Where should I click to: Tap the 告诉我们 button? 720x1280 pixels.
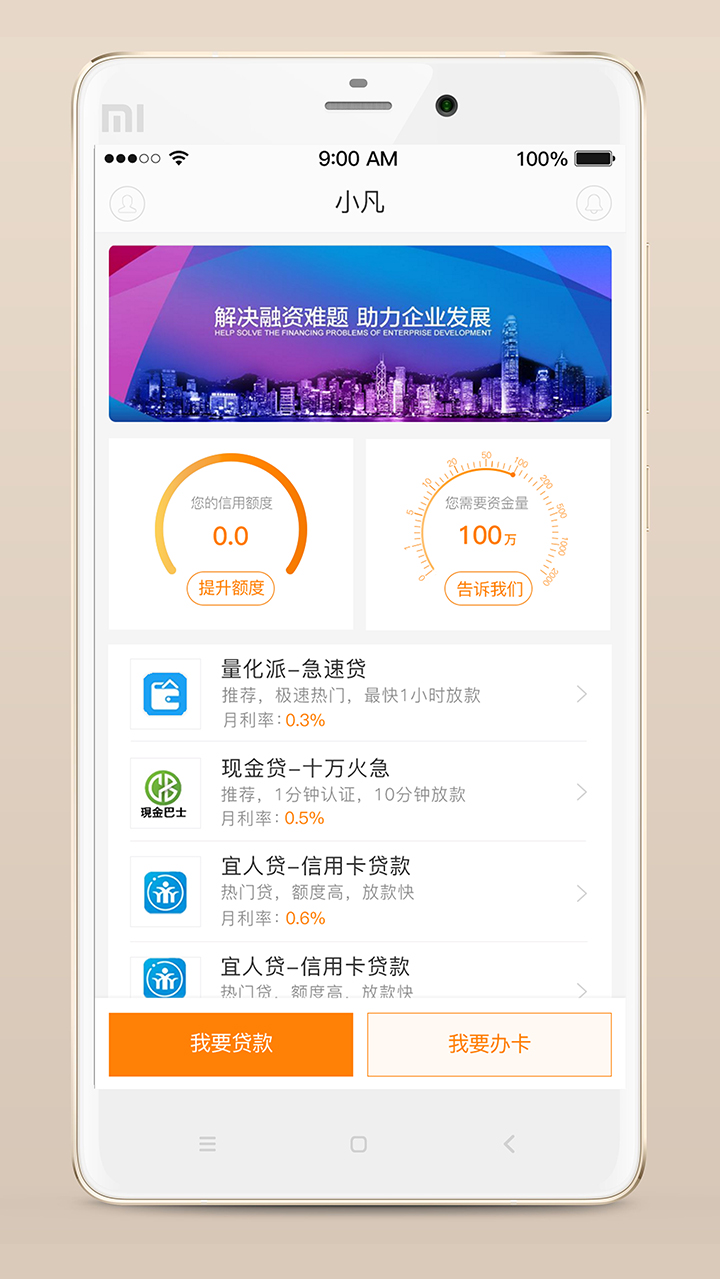(489, 589)
